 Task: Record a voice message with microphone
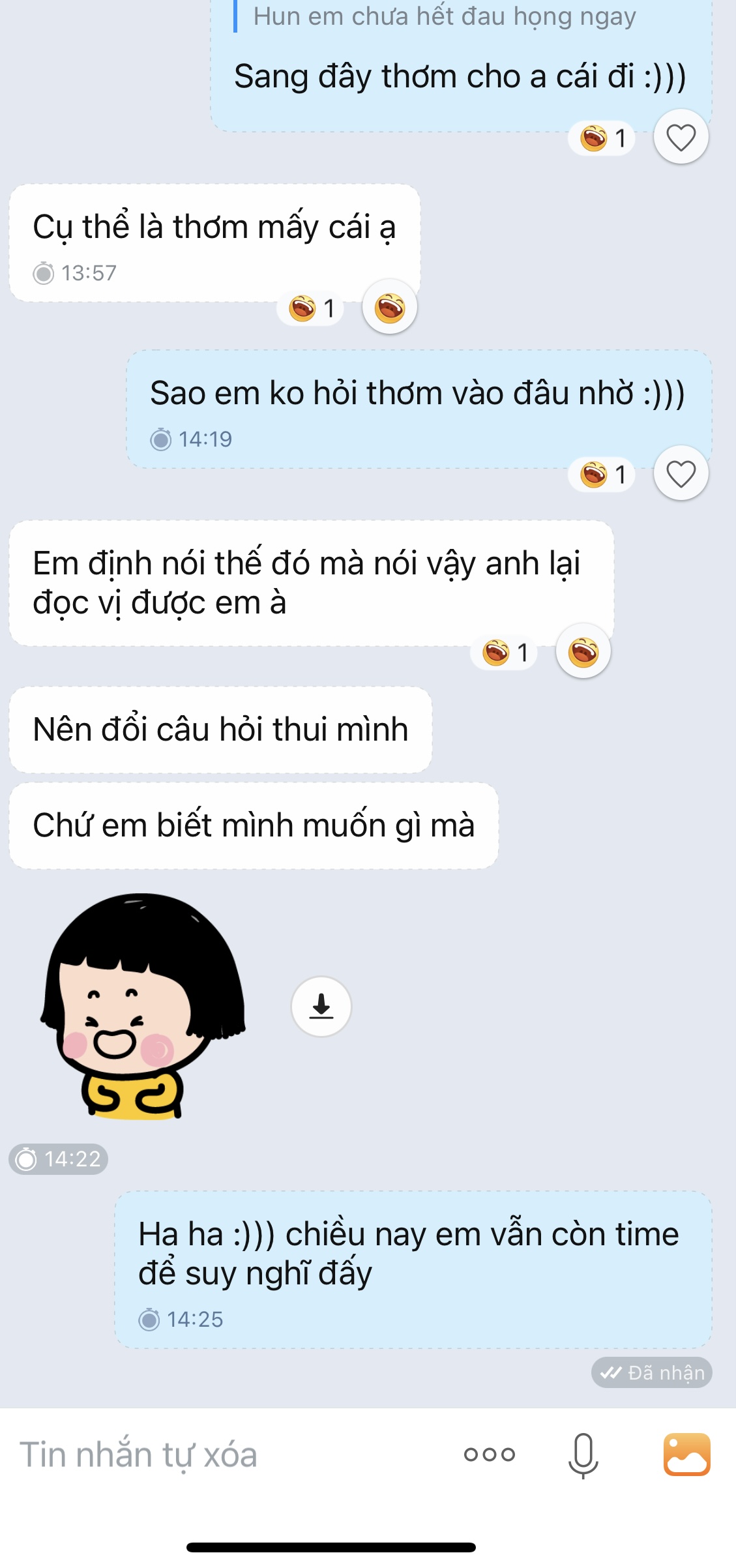583,1454
